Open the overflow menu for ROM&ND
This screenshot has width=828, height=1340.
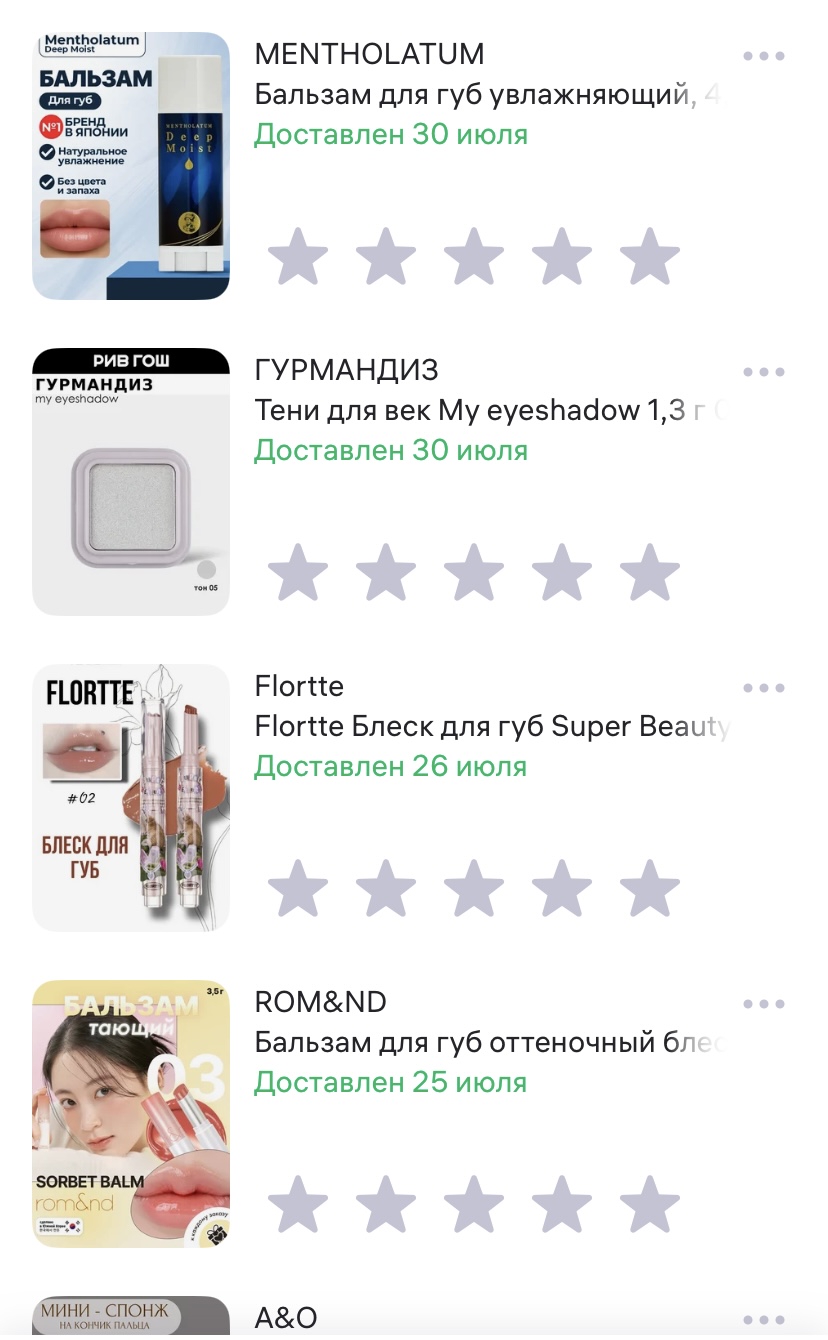764,1004
